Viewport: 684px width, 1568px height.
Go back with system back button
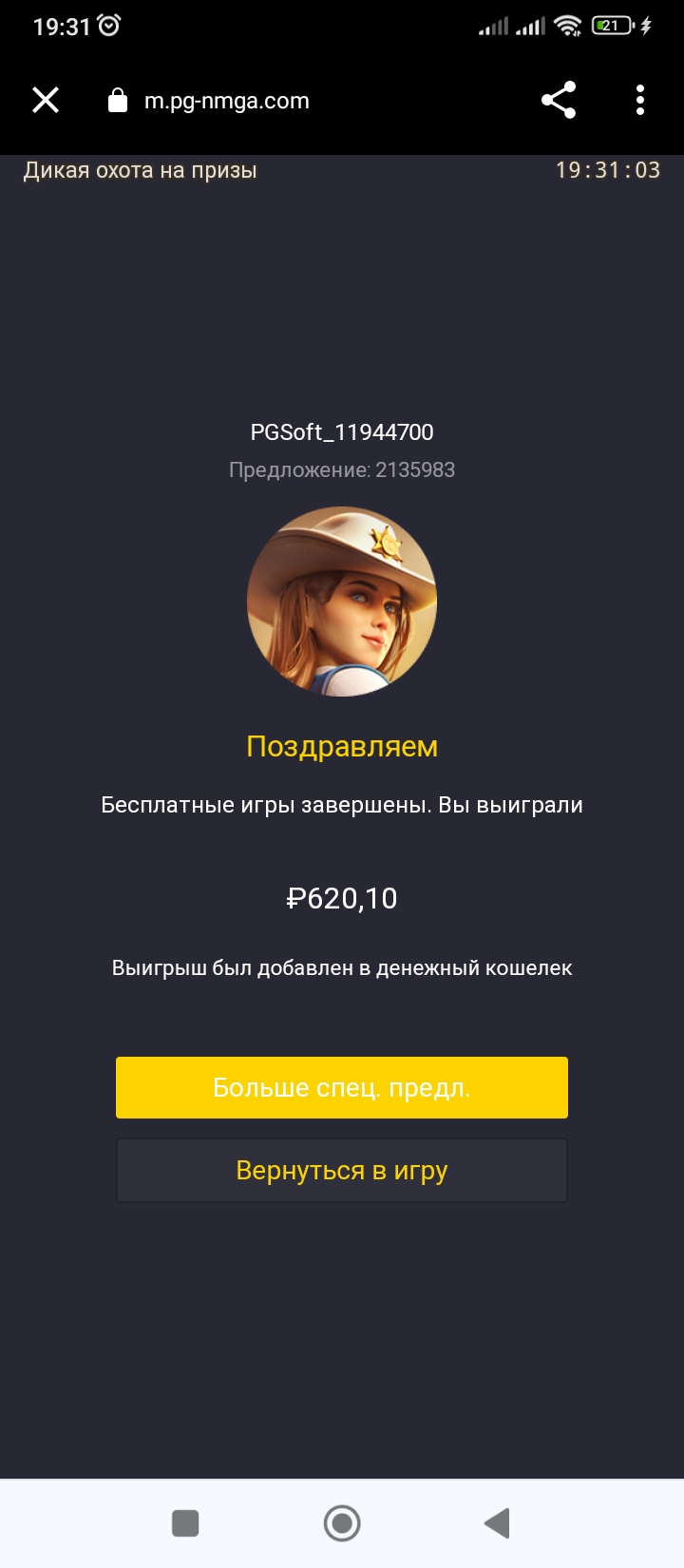coord(497,1523)
